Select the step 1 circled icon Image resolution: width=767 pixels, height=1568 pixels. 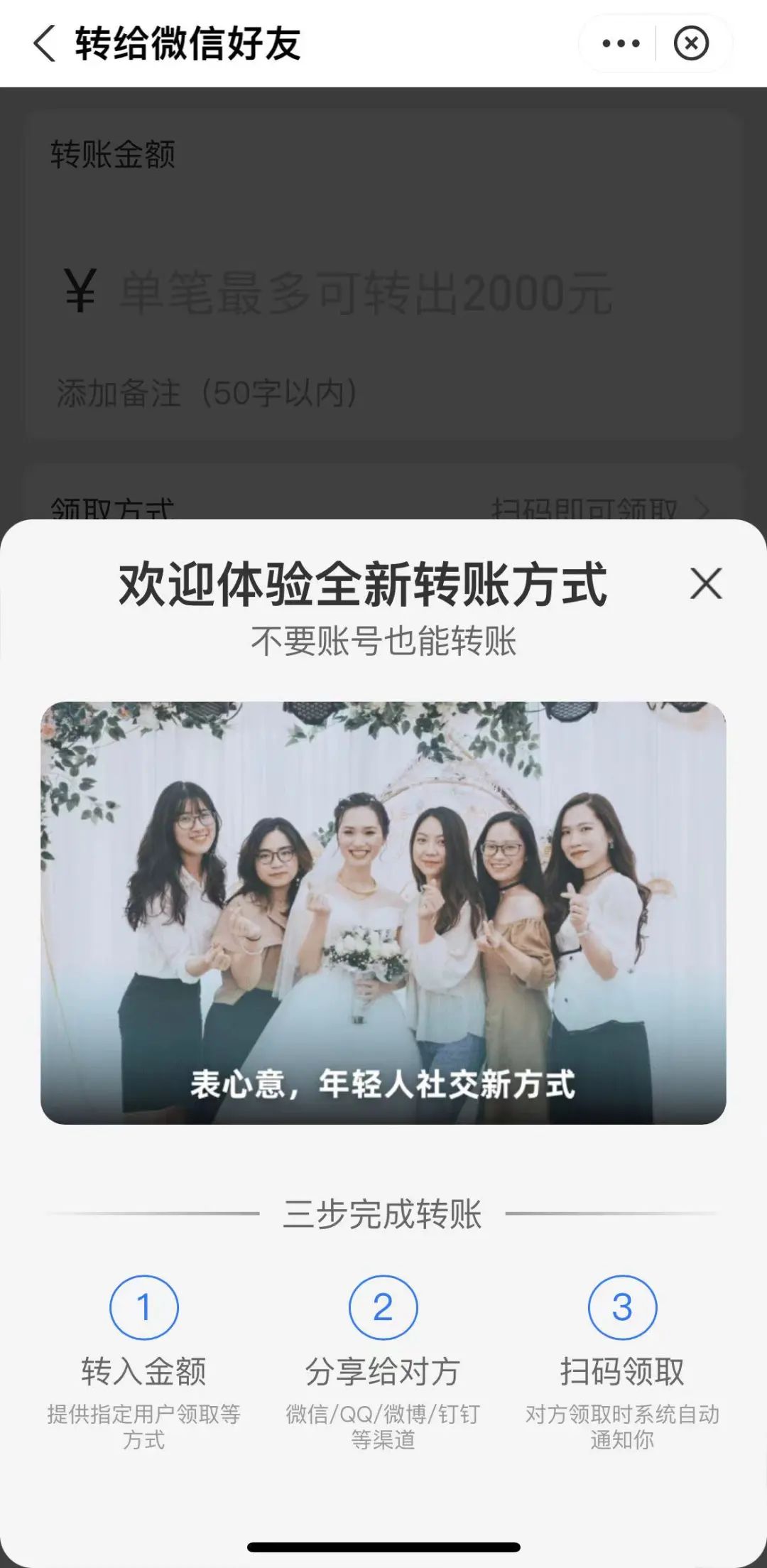(143, 1307)
